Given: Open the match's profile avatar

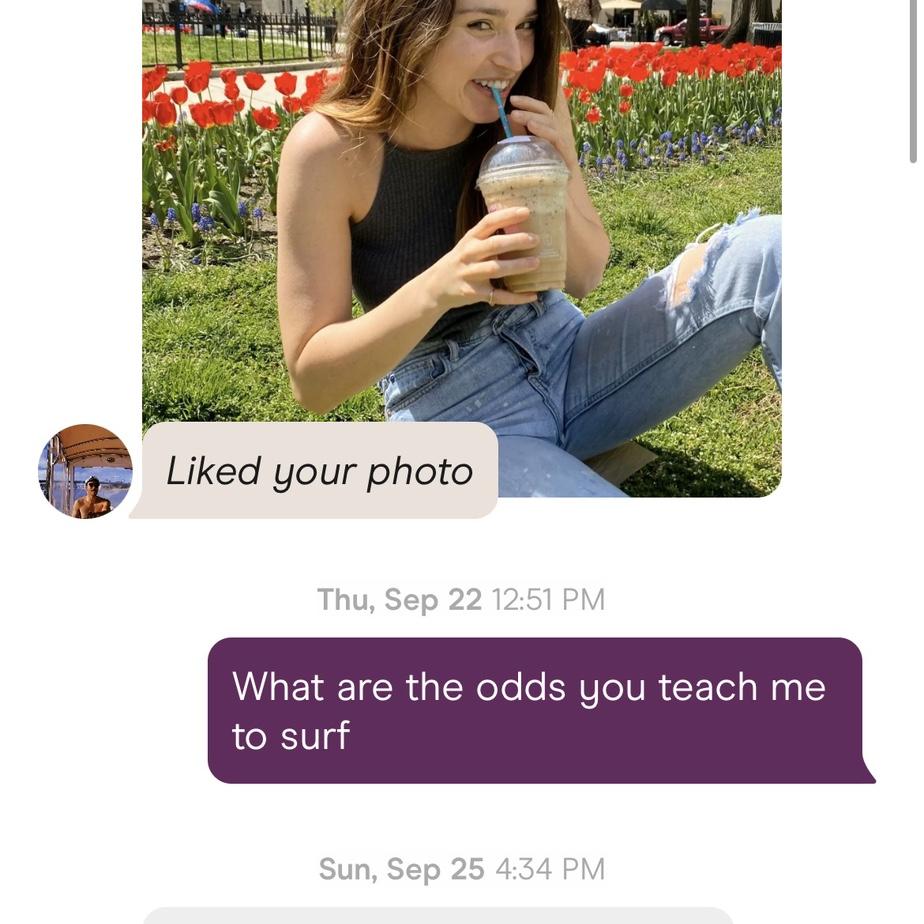Looking at the screenshot, I should 85,471.
